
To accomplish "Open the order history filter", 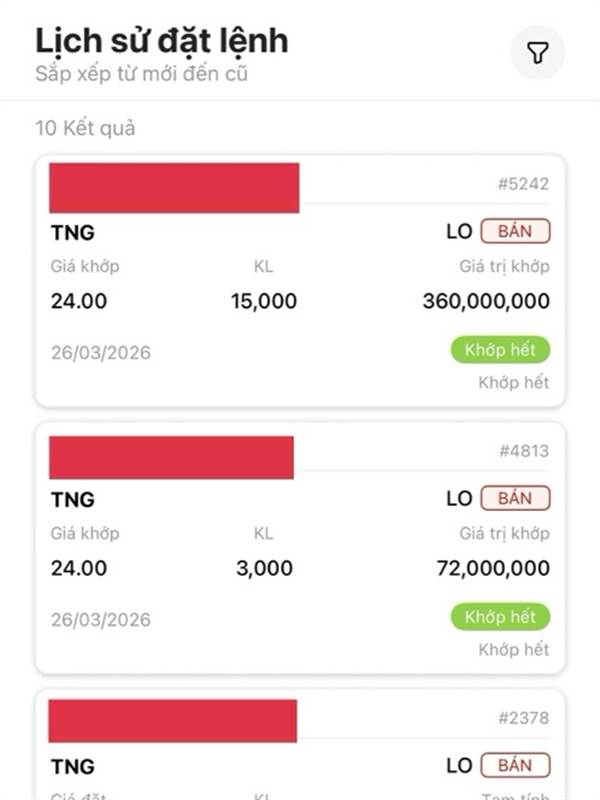I will pyautogui.click(x=538, y=53).
